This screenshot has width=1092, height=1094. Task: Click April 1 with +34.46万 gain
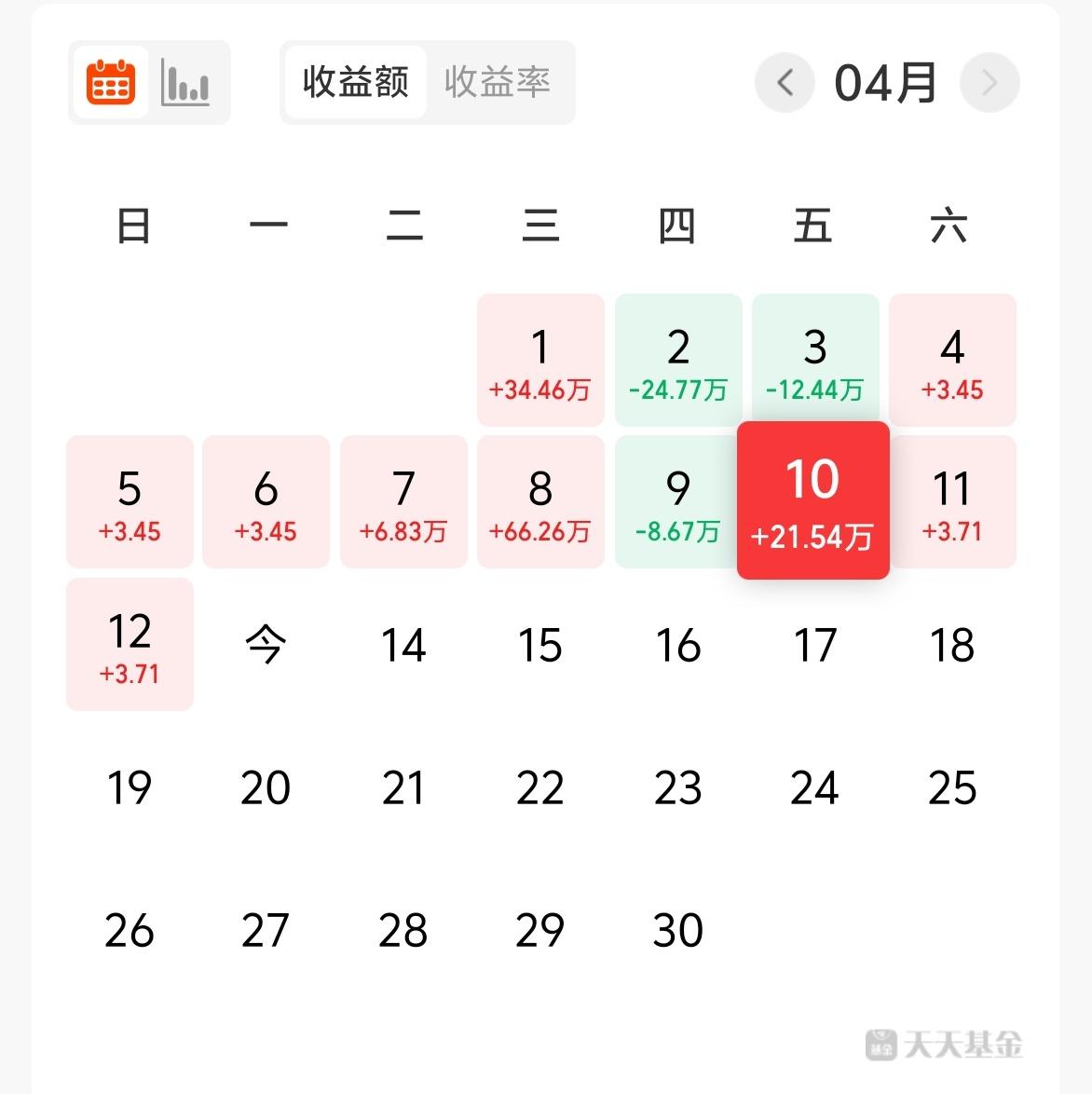pos(540,360)
